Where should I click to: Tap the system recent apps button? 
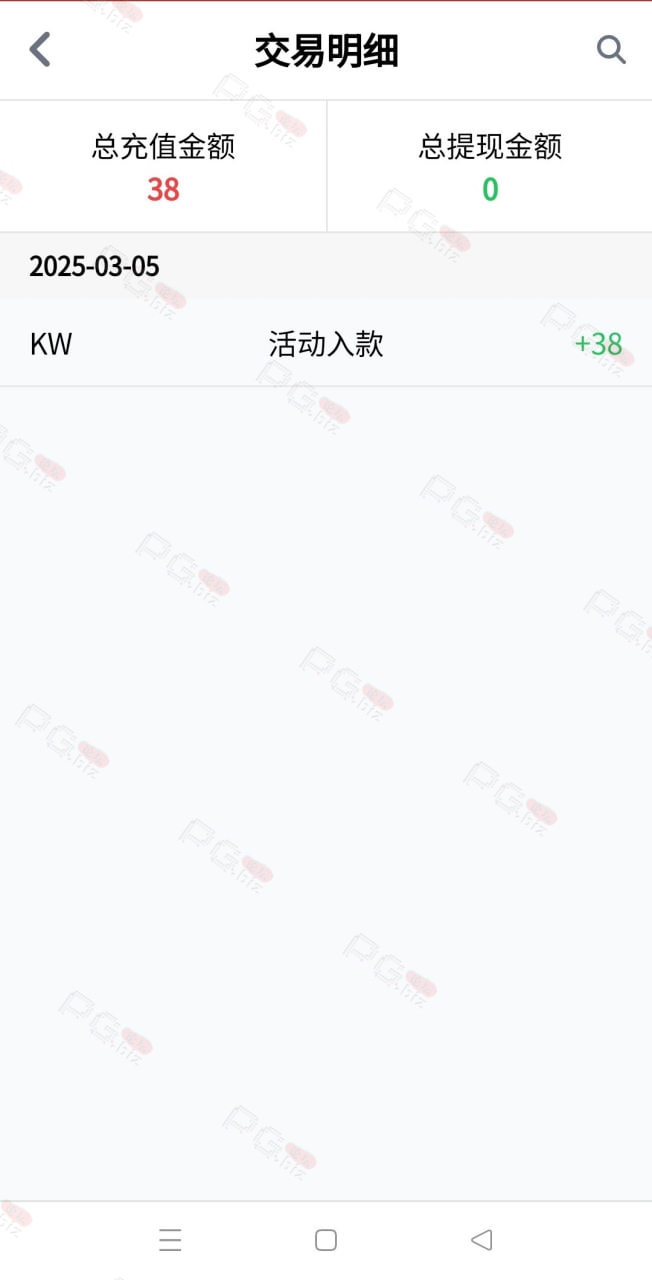tap(171, 1240)
